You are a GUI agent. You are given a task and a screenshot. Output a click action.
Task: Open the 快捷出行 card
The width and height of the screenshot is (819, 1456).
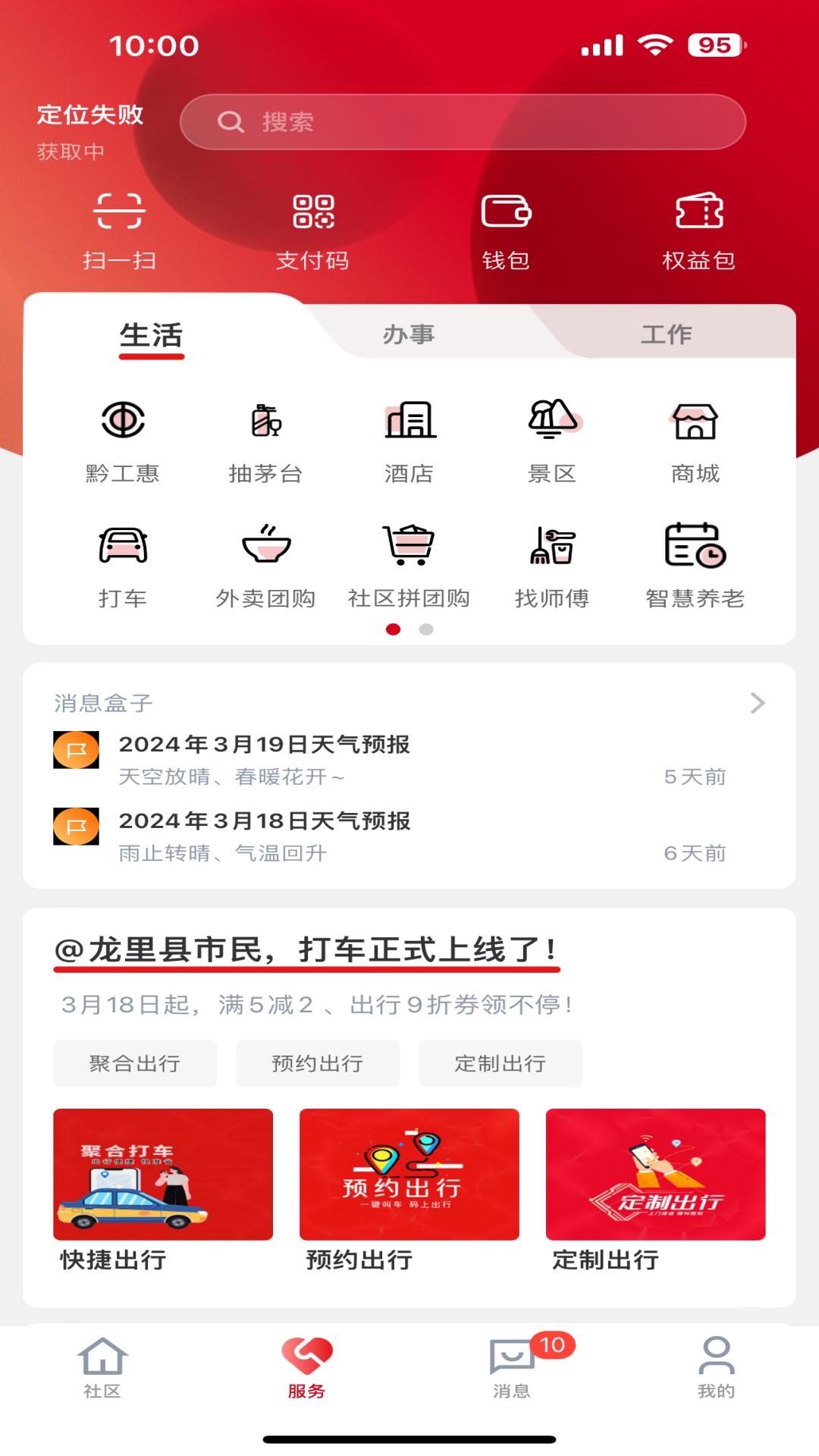(x=162, y=1188)
